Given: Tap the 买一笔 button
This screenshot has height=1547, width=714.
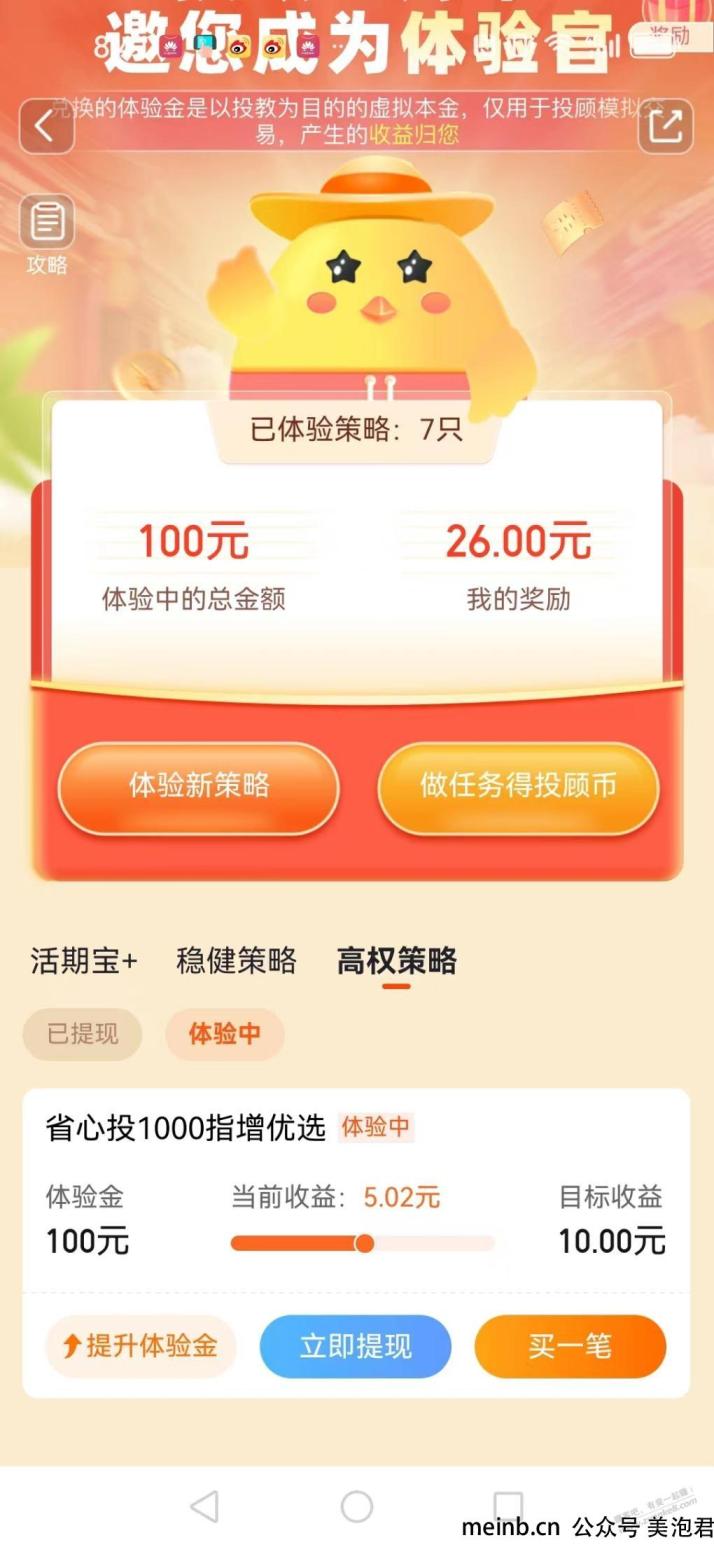Looking at the screenshot, I should pyautogui.click(x=569, y=1346).
